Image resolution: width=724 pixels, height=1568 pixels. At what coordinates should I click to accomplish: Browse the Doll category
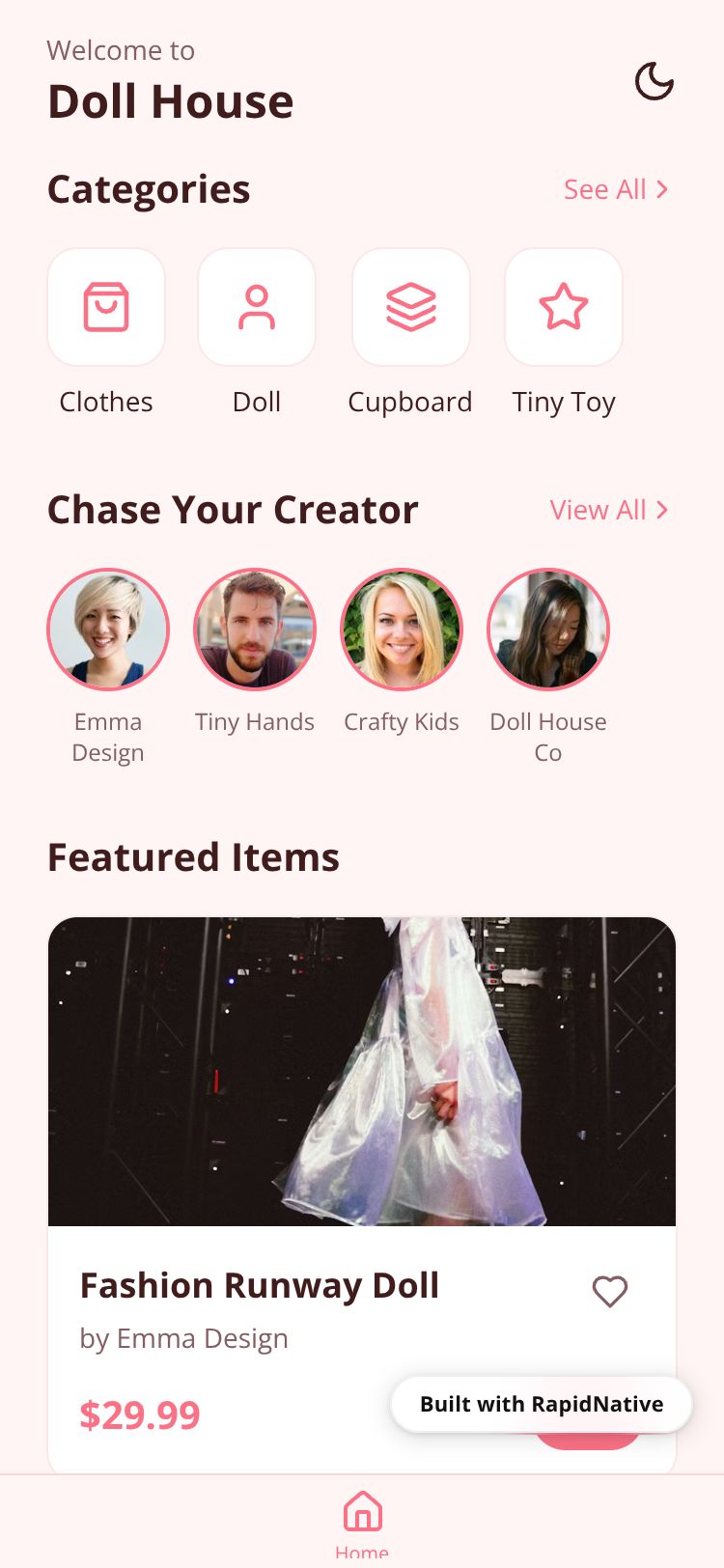(x=257, y=308)
